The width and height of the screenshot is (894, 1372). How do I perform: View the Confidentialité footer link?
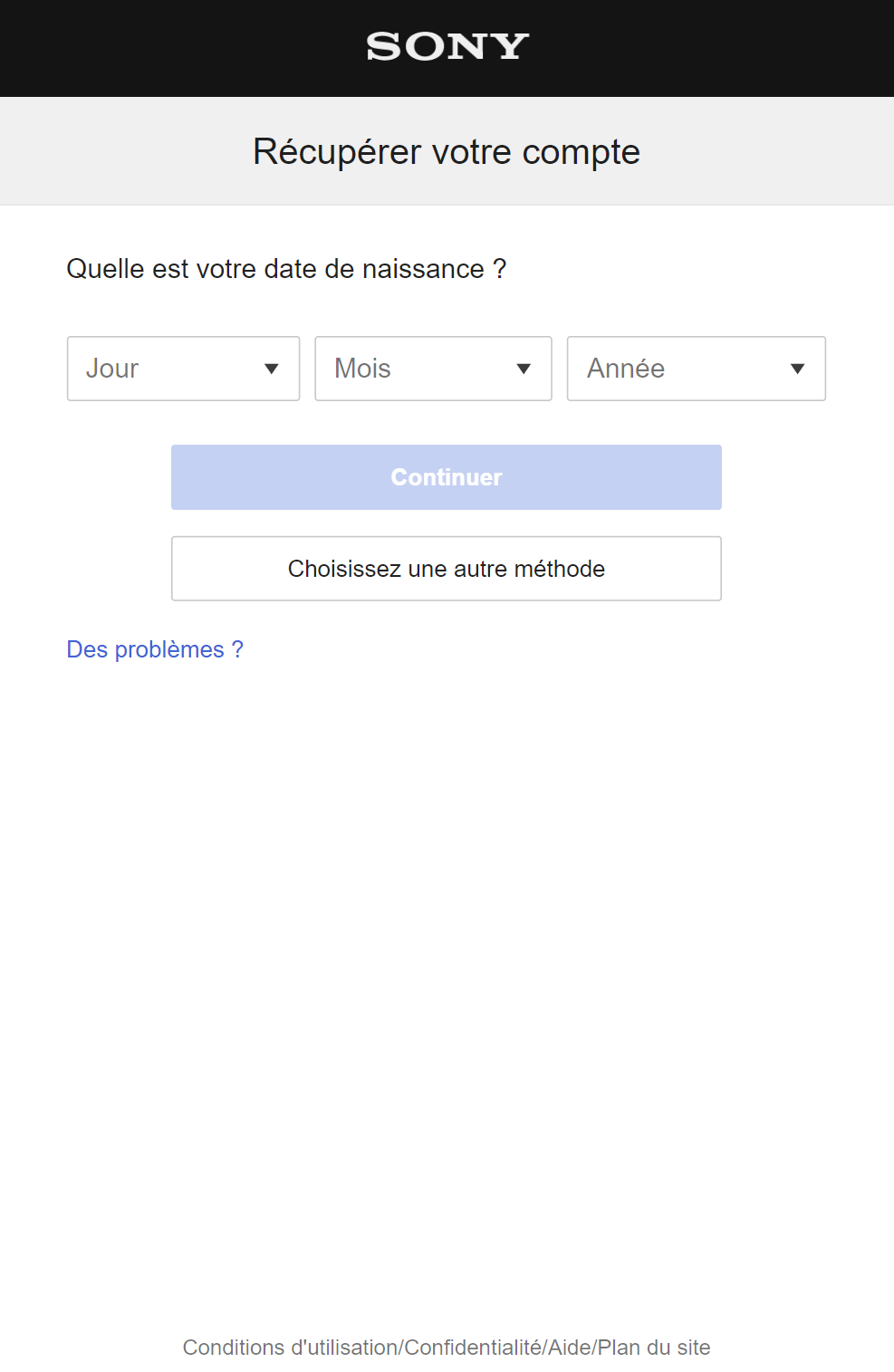pos(473,1348)
